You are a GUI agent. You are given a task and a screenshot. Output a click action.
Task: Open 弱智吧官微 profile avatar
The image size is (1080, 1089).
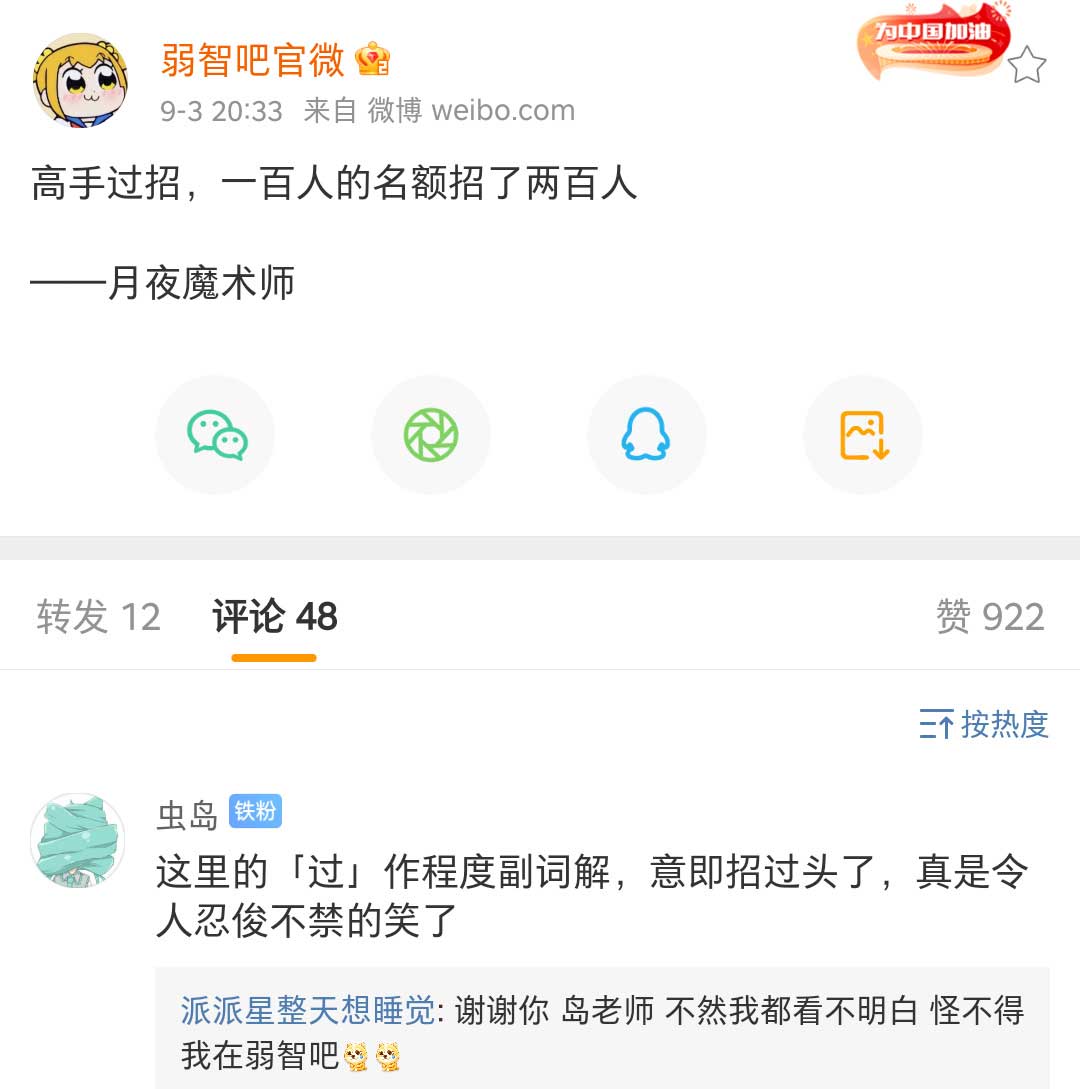tap(80, 80)
